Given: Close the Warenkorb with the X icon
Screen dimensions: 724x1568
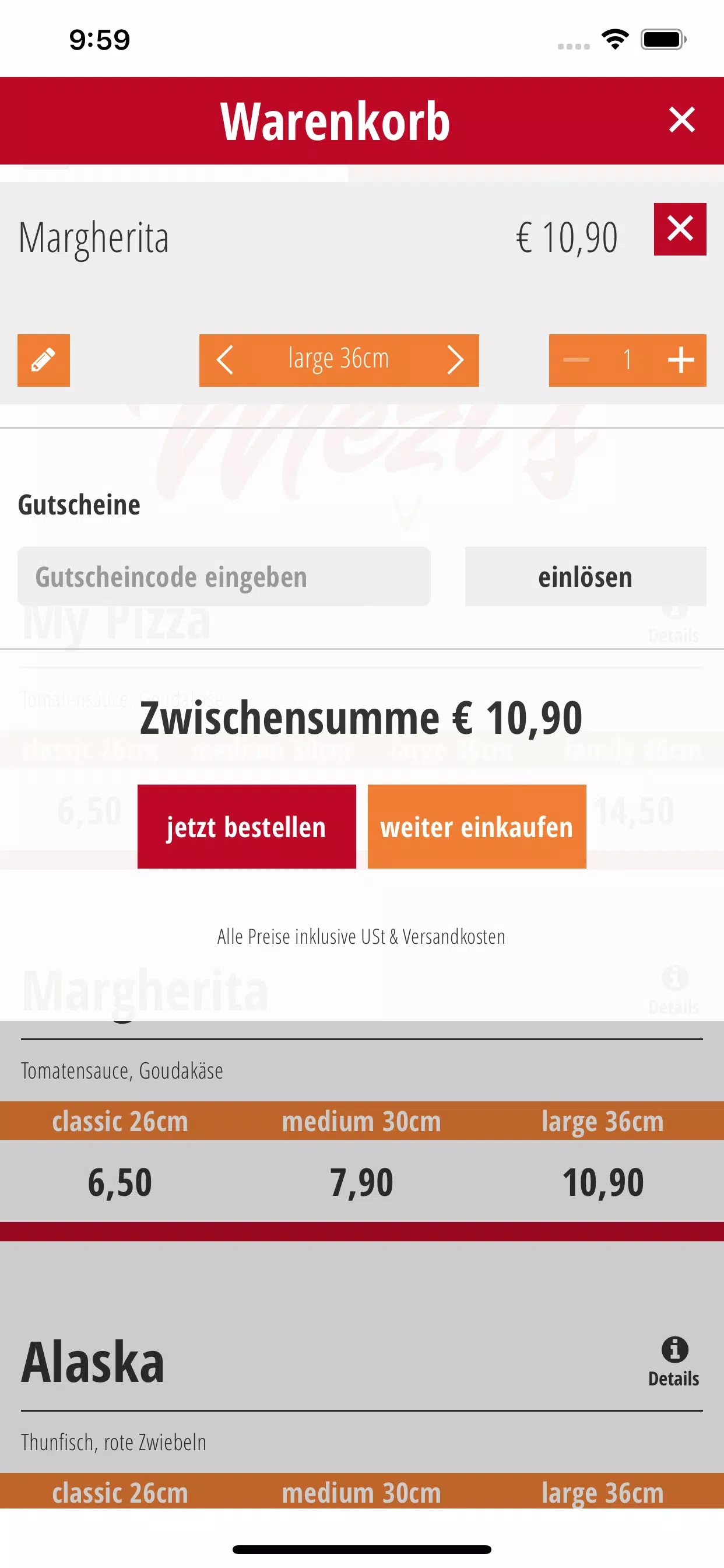Looking at the screenshot, I should [681, 120].
